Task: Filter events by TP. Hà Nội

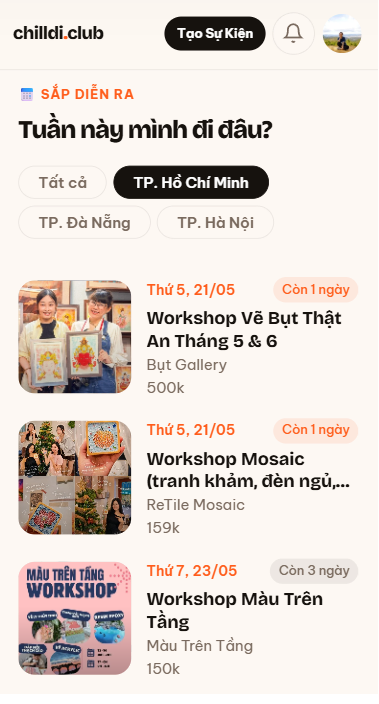Action: (x=216, y=223)
